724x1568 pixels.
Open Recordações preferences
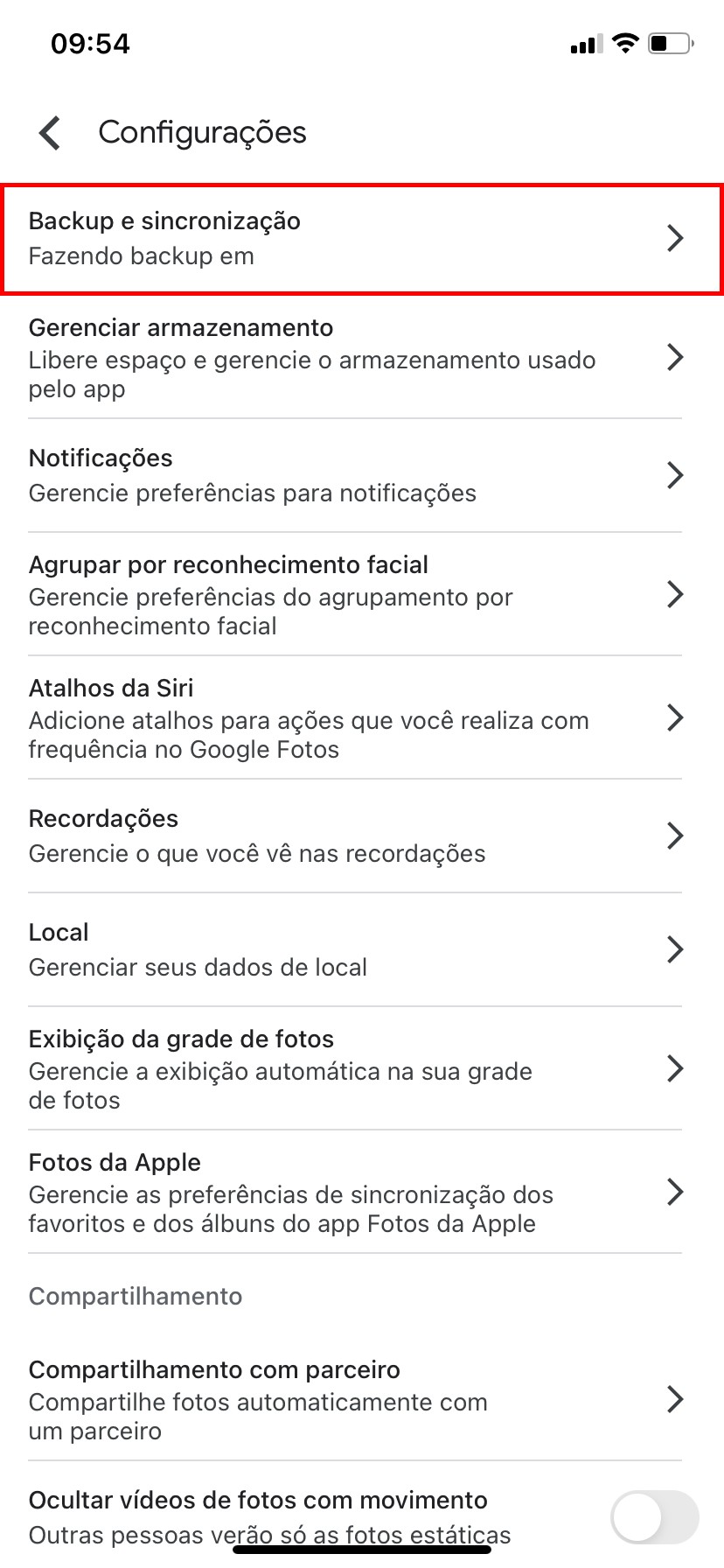(x=360, y=836)
